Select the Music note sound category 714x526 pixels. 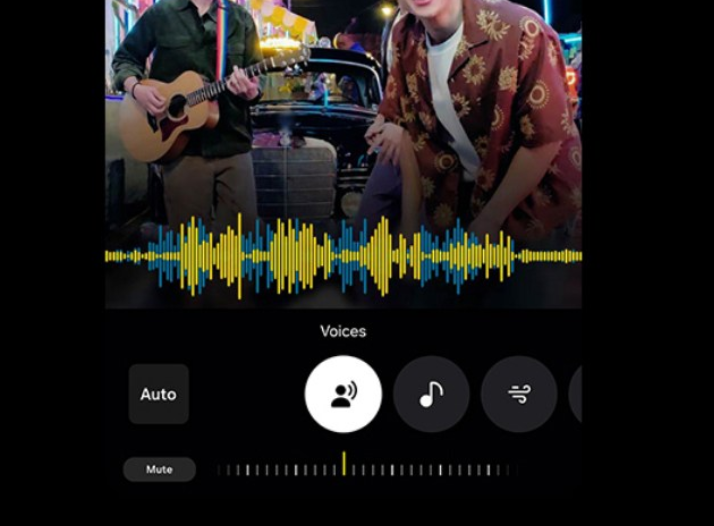tap(431, 394)
